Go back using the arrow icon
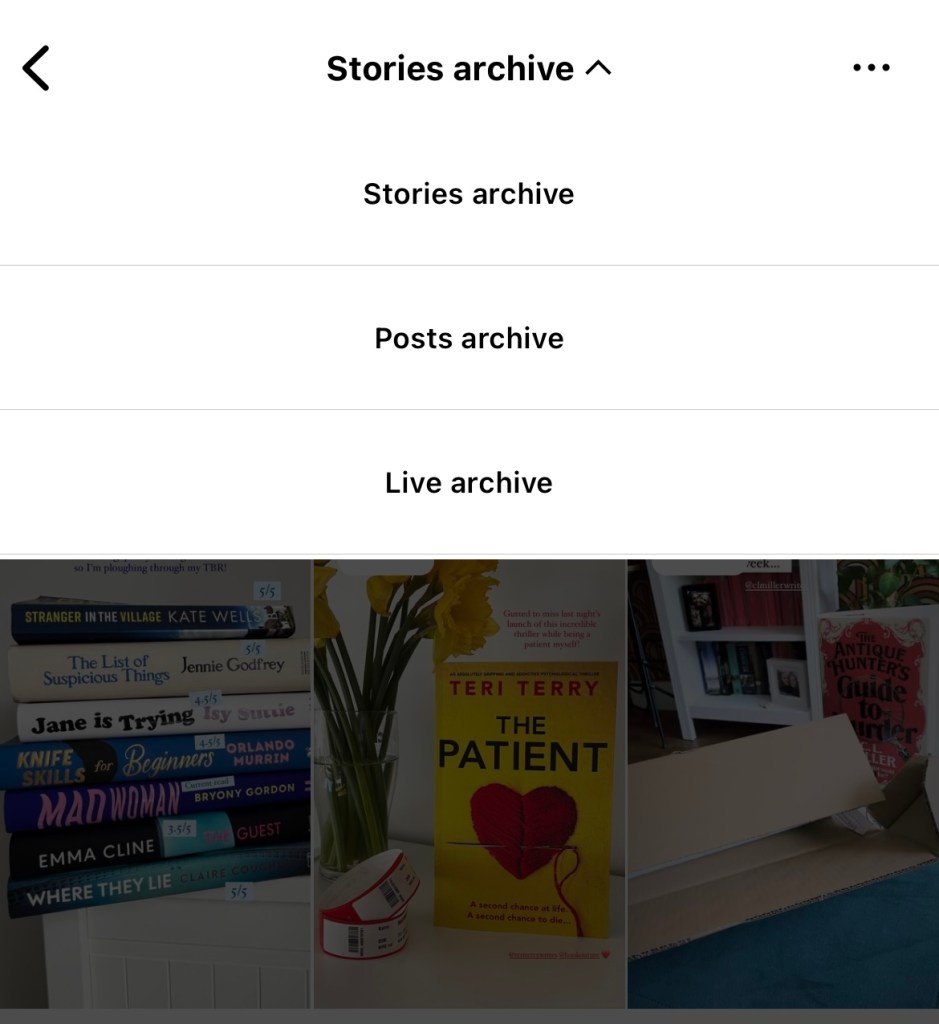Image resolution: width=939 pixels, height=1024 pixels. tap(36, 68)
